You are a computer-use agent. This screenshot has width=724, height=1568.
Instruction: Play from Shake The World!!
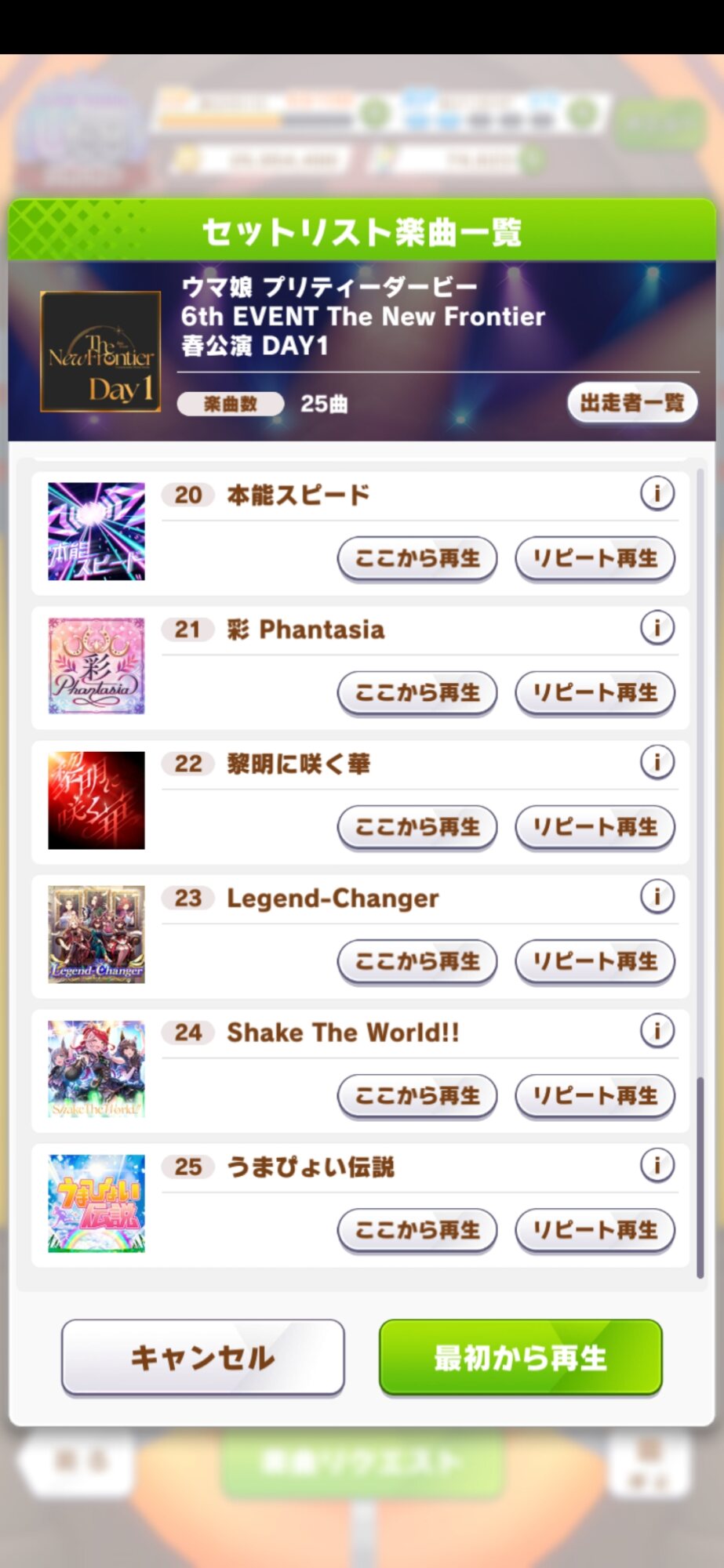(x=417, y=1095)
